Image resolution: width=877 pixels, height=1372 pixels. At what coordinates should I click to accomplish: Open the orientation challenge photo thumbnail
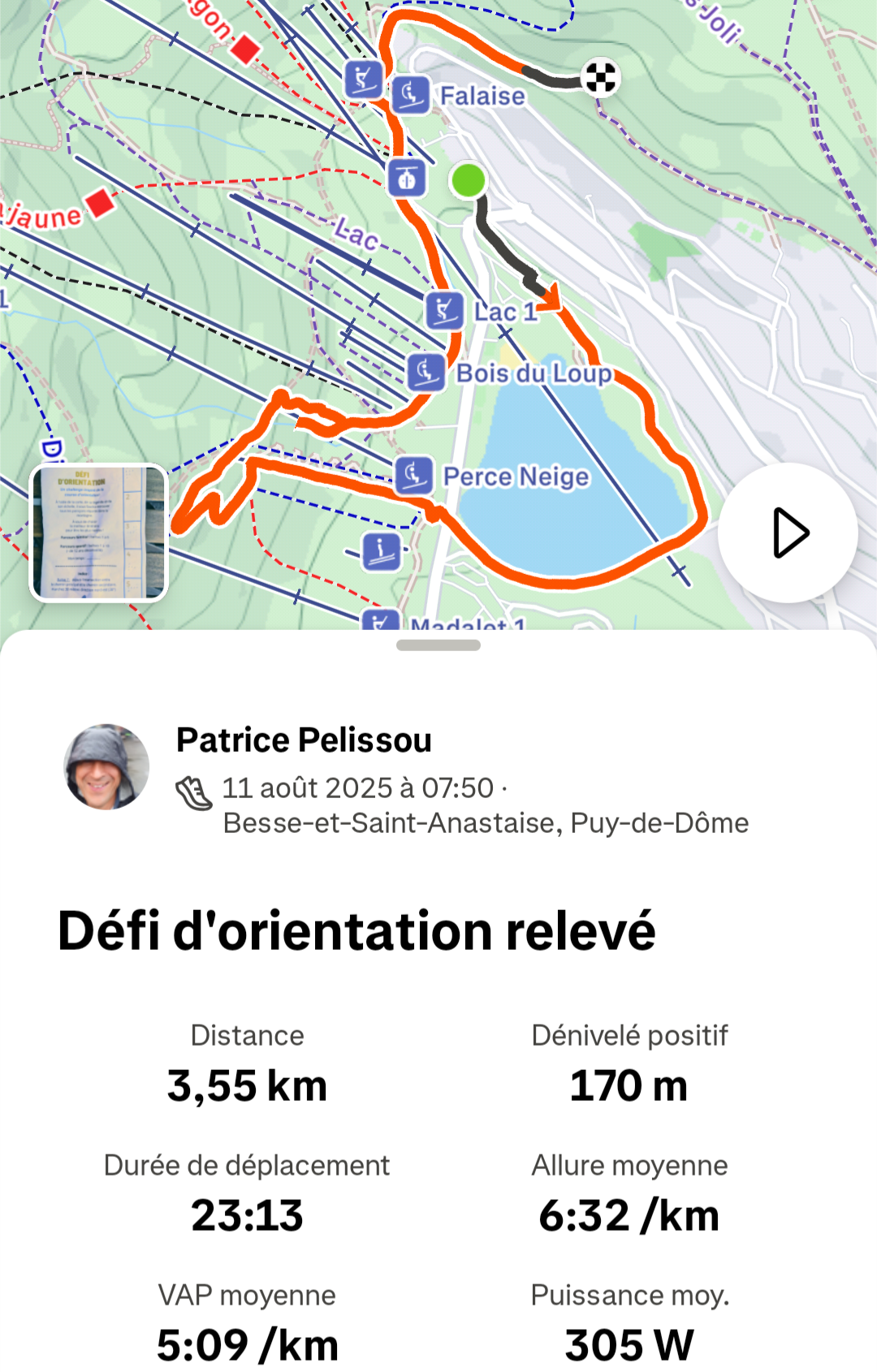click(99, 533)
